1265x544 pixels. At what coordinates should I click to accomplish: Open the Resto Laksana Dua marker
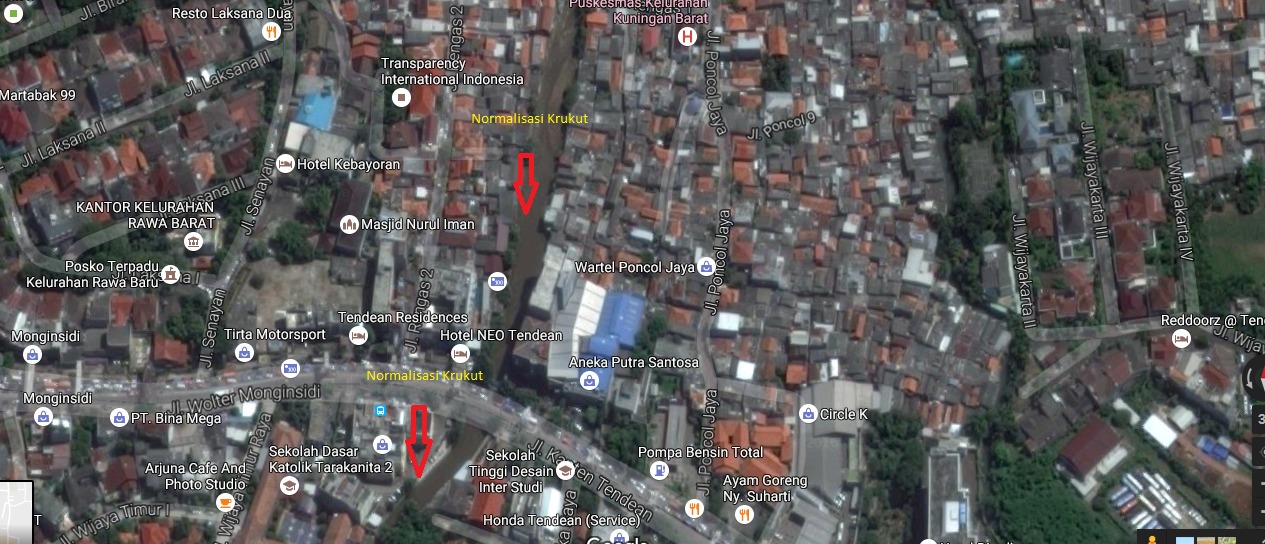point(270,32)
